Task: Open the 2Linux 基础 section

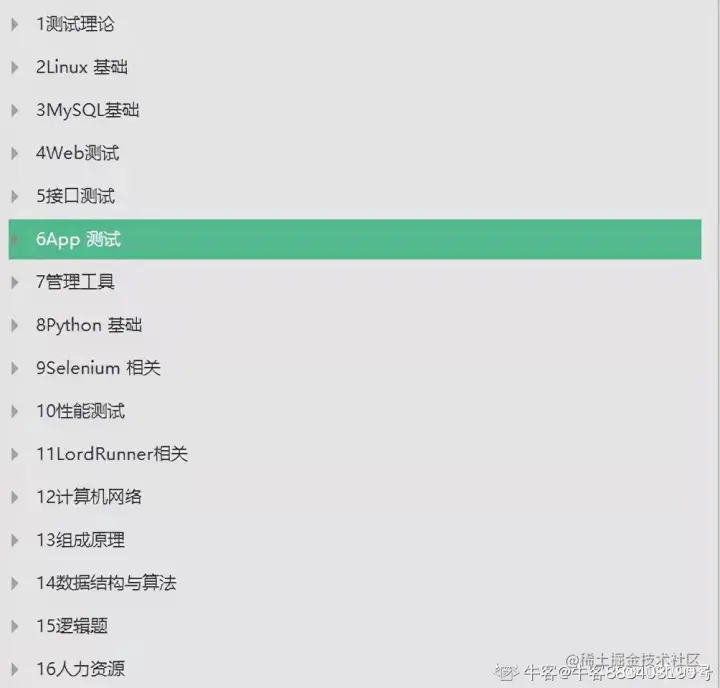Action: 81,67
